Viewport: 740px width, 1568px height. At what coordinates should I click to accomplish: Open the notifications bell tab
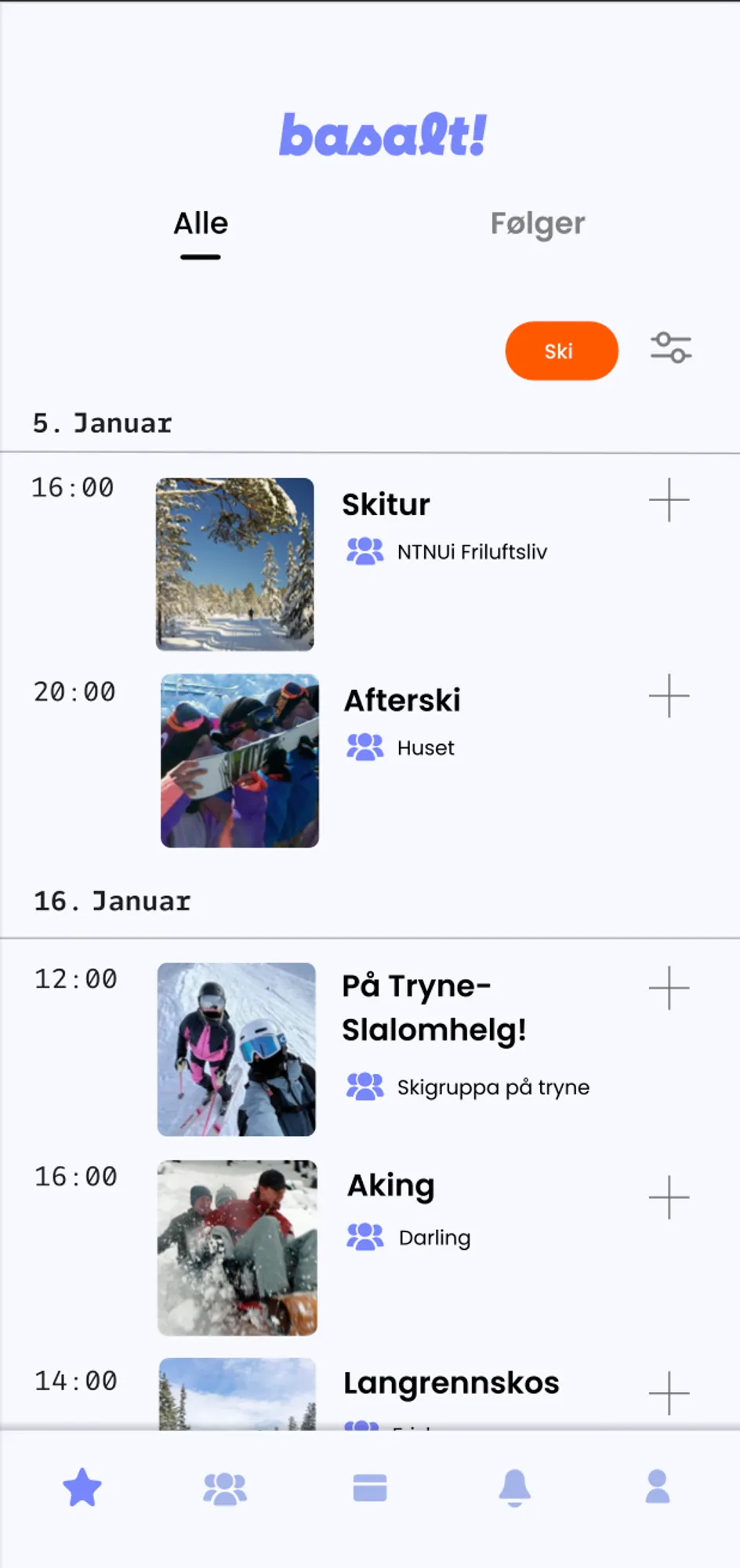coord(515,1487)
